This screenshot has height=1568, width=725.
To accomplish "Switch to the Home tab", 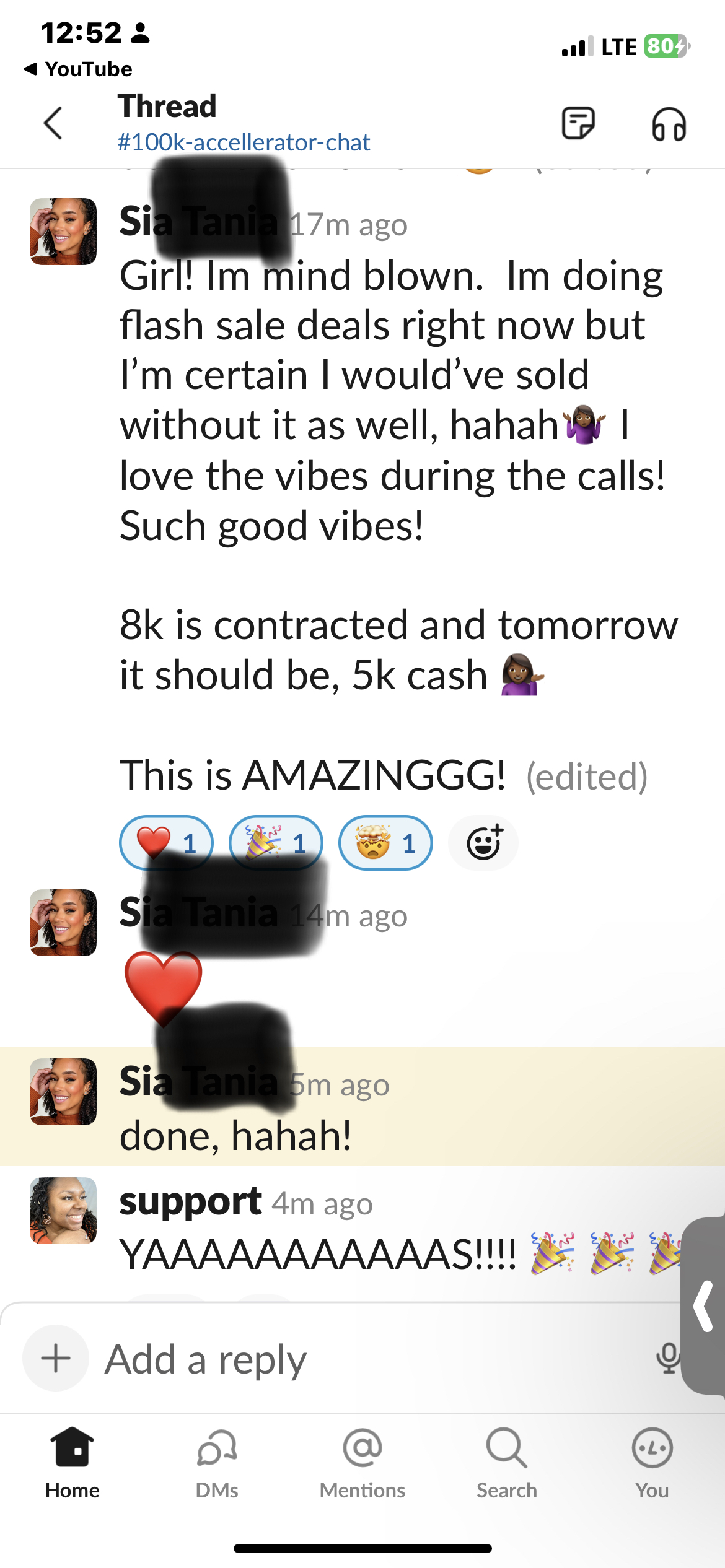I will (x=72, y=1463).
